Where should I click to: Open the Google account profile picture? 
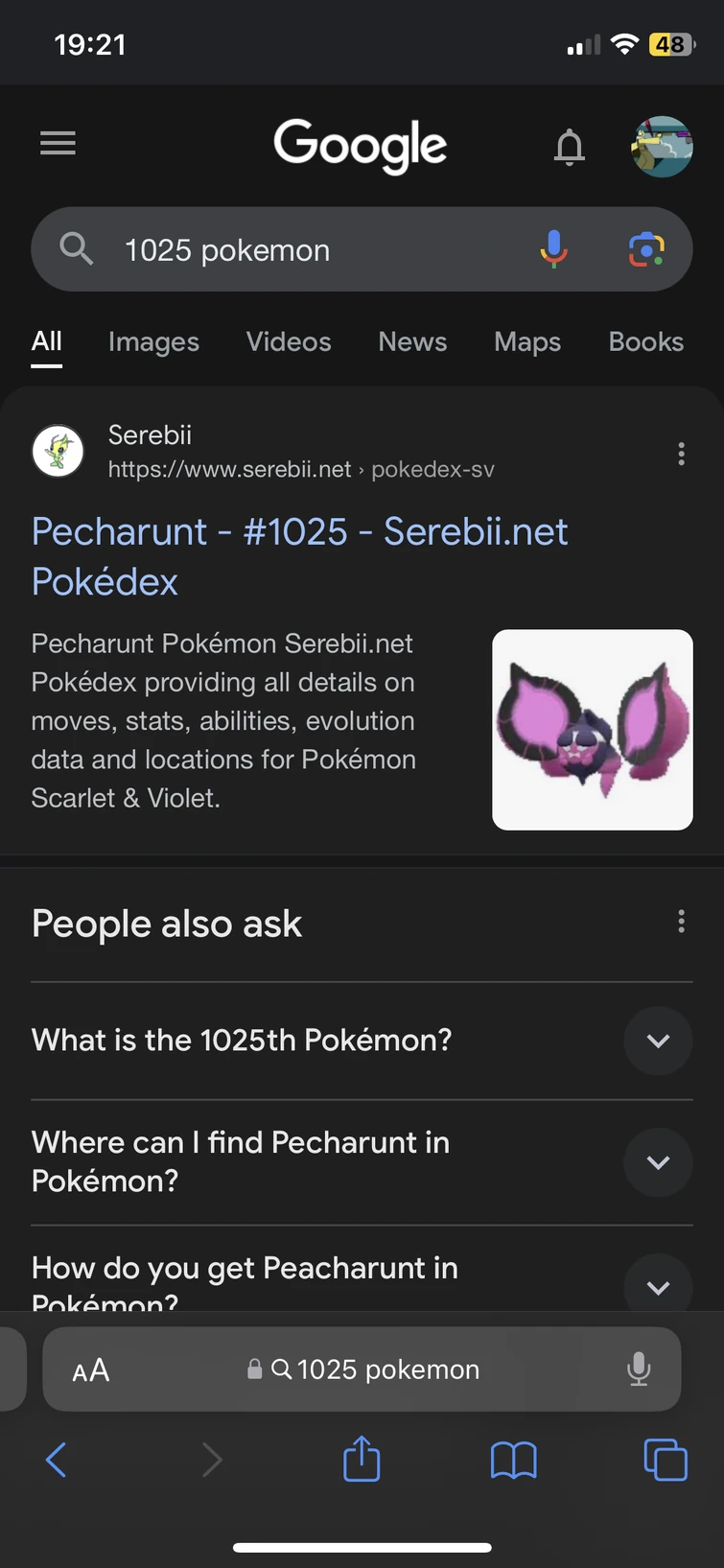coord(662,147)
